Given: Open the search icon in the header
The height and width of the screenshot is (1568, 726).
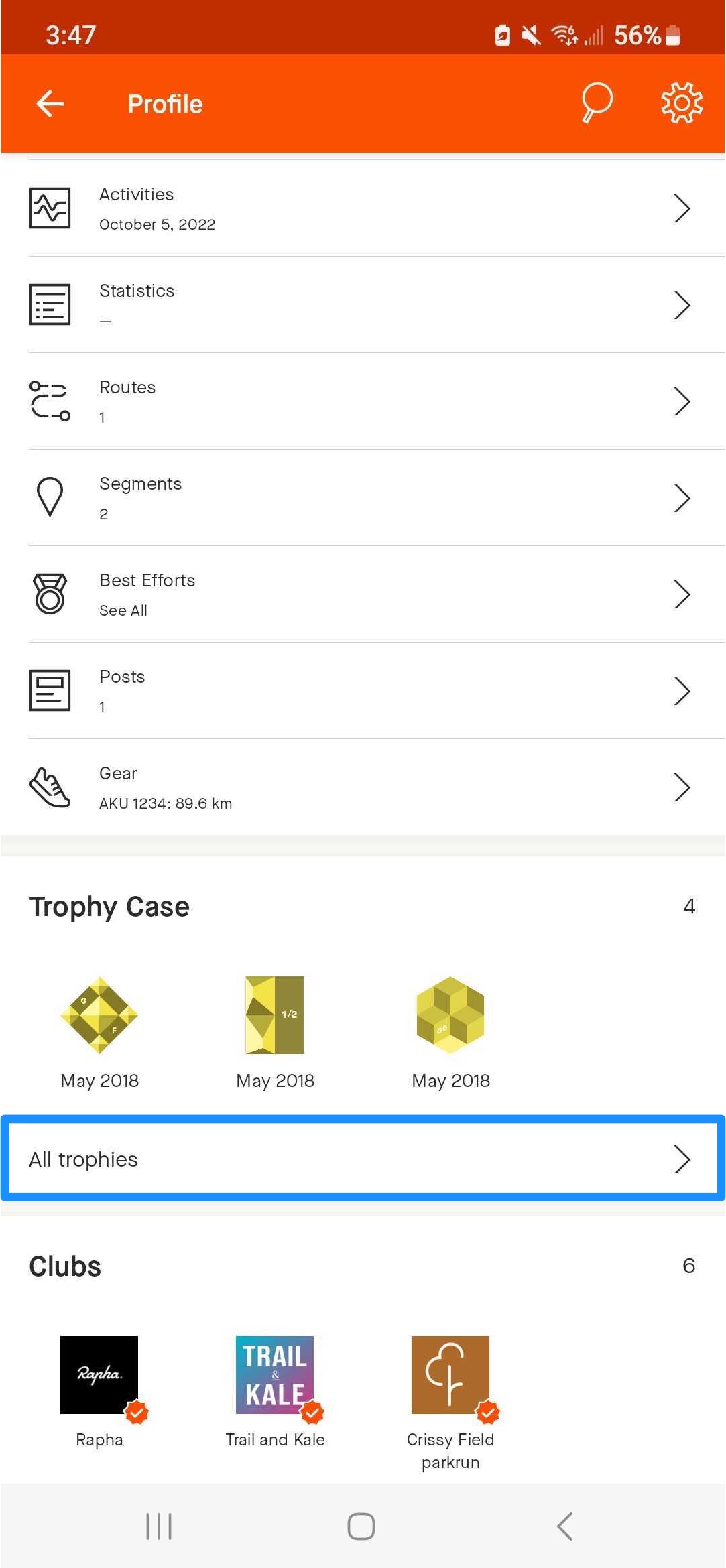Looking at the screenshot, I should pyautogui.click(x=596, y=103).
